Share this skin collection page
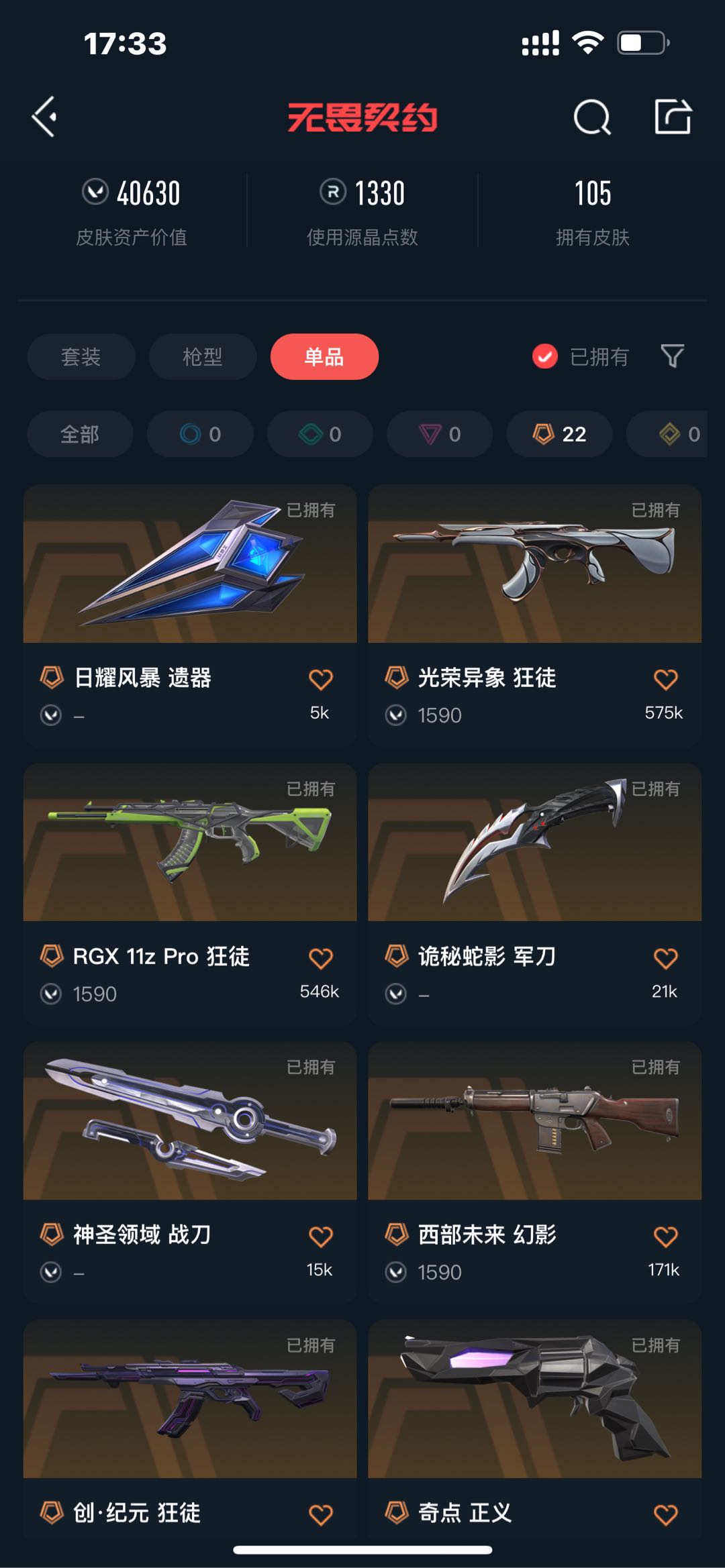Image resolution: width=725 pixels, height=1568 pixels. point(673,117)
